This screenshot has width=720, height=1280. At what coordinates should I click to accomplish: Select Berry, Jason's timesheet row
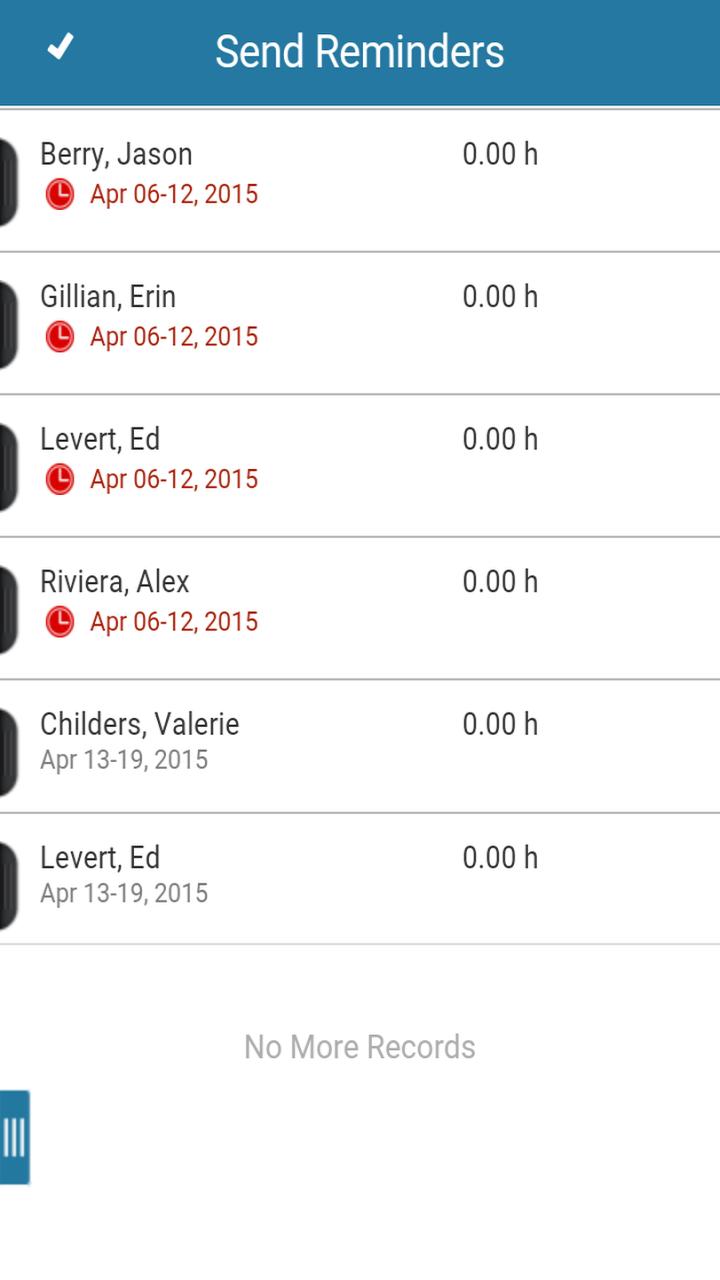[360, 181]
